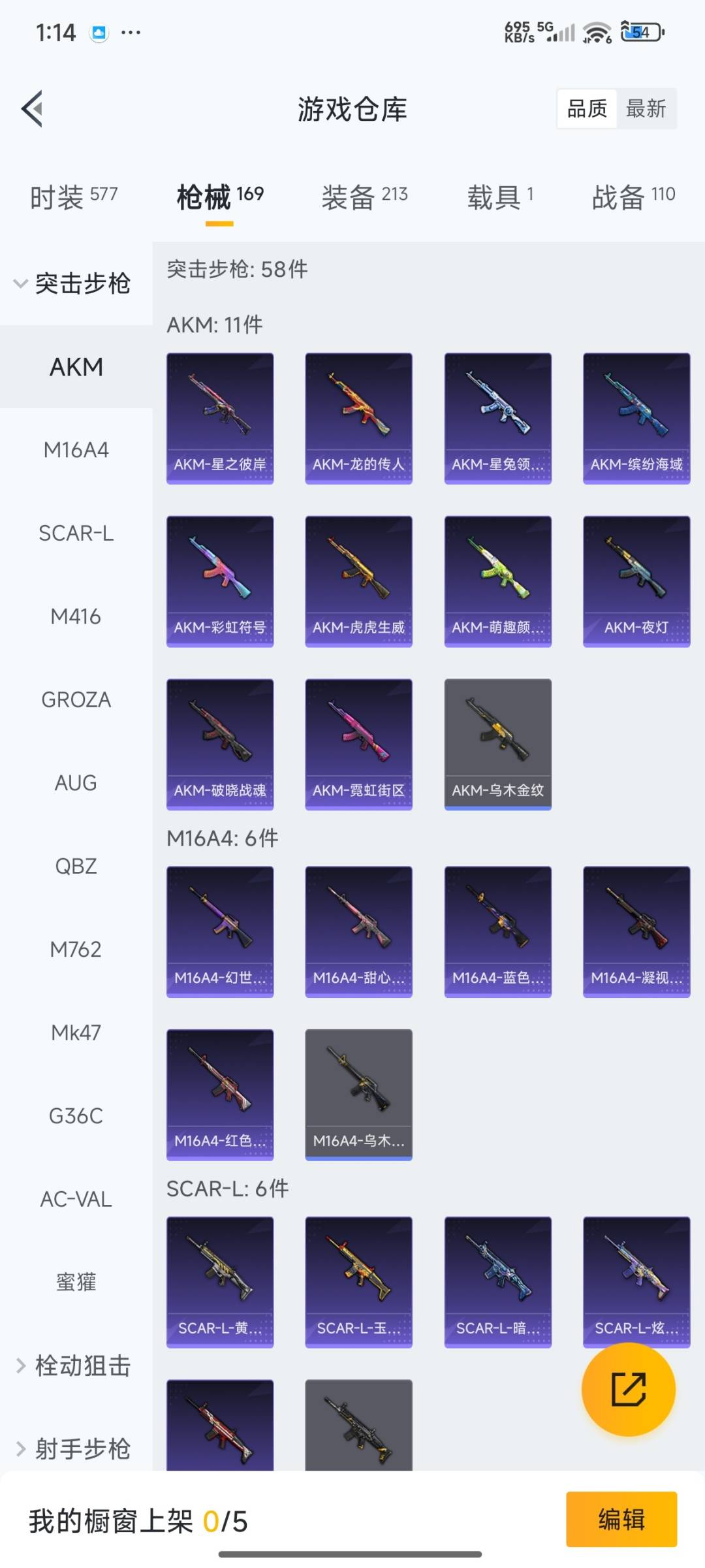Select GROZA in the sidebar
The image size is (705, 1568).
pos(76,699)
